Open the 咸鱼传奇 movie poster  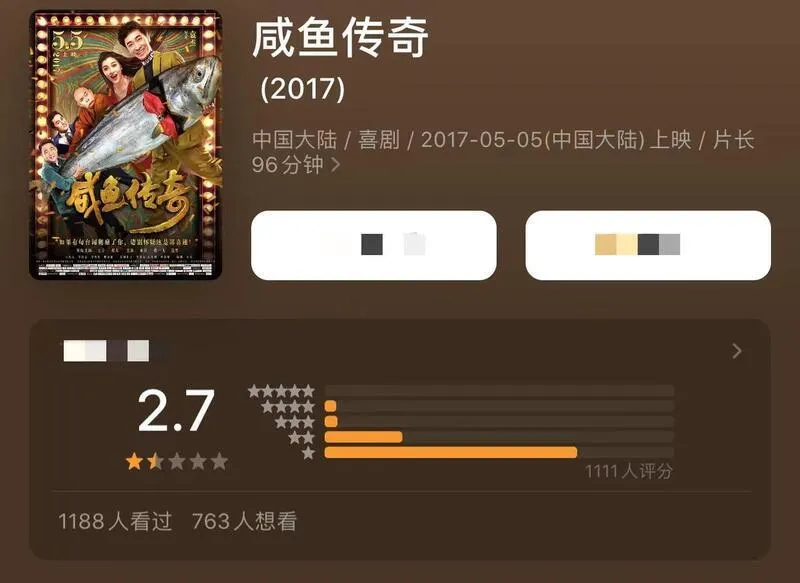pyautogui.click(x=125, y=145)
